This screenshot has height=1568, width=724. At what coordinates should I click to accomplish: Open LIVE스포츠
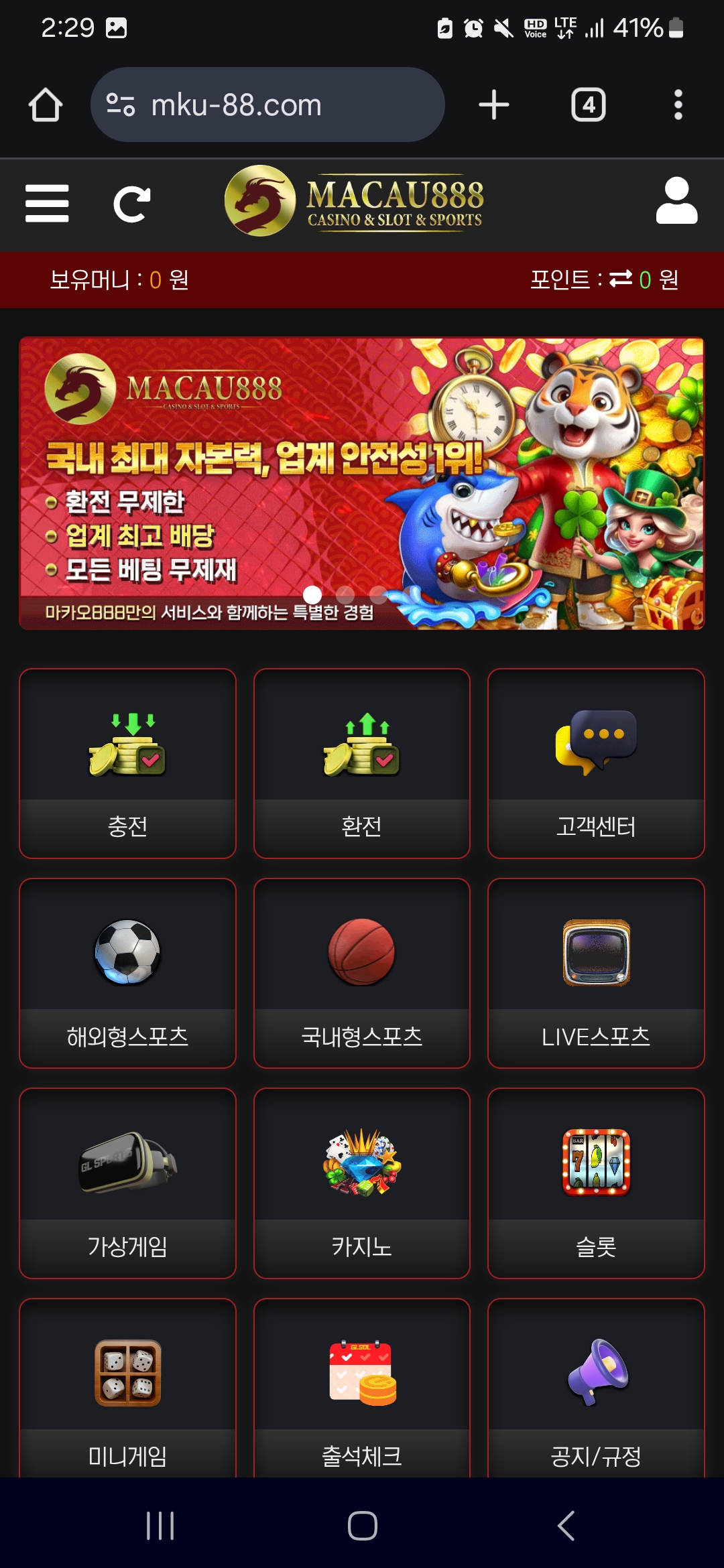(x=596, y=973)
